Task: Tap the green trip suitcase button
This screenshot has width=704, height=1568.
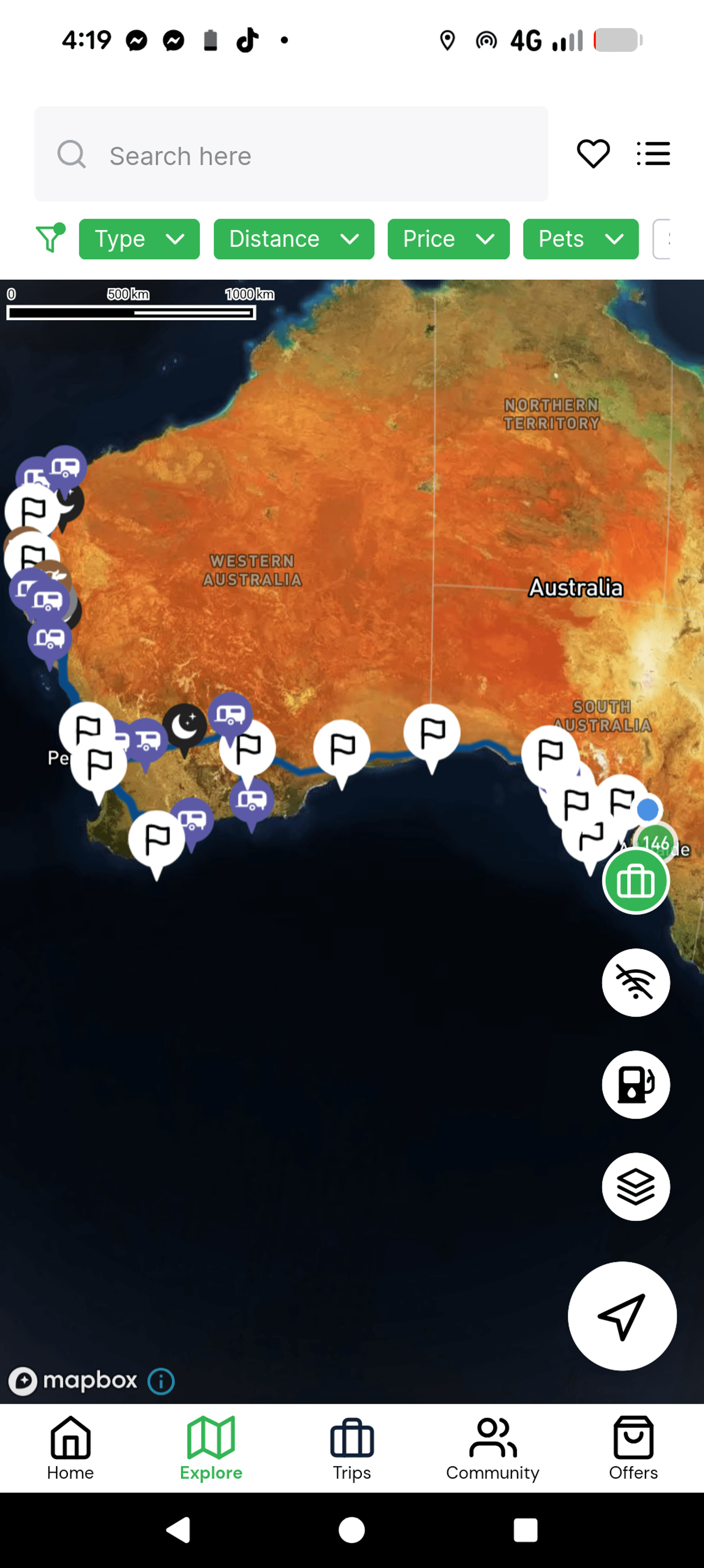Action: pos(635,881)
